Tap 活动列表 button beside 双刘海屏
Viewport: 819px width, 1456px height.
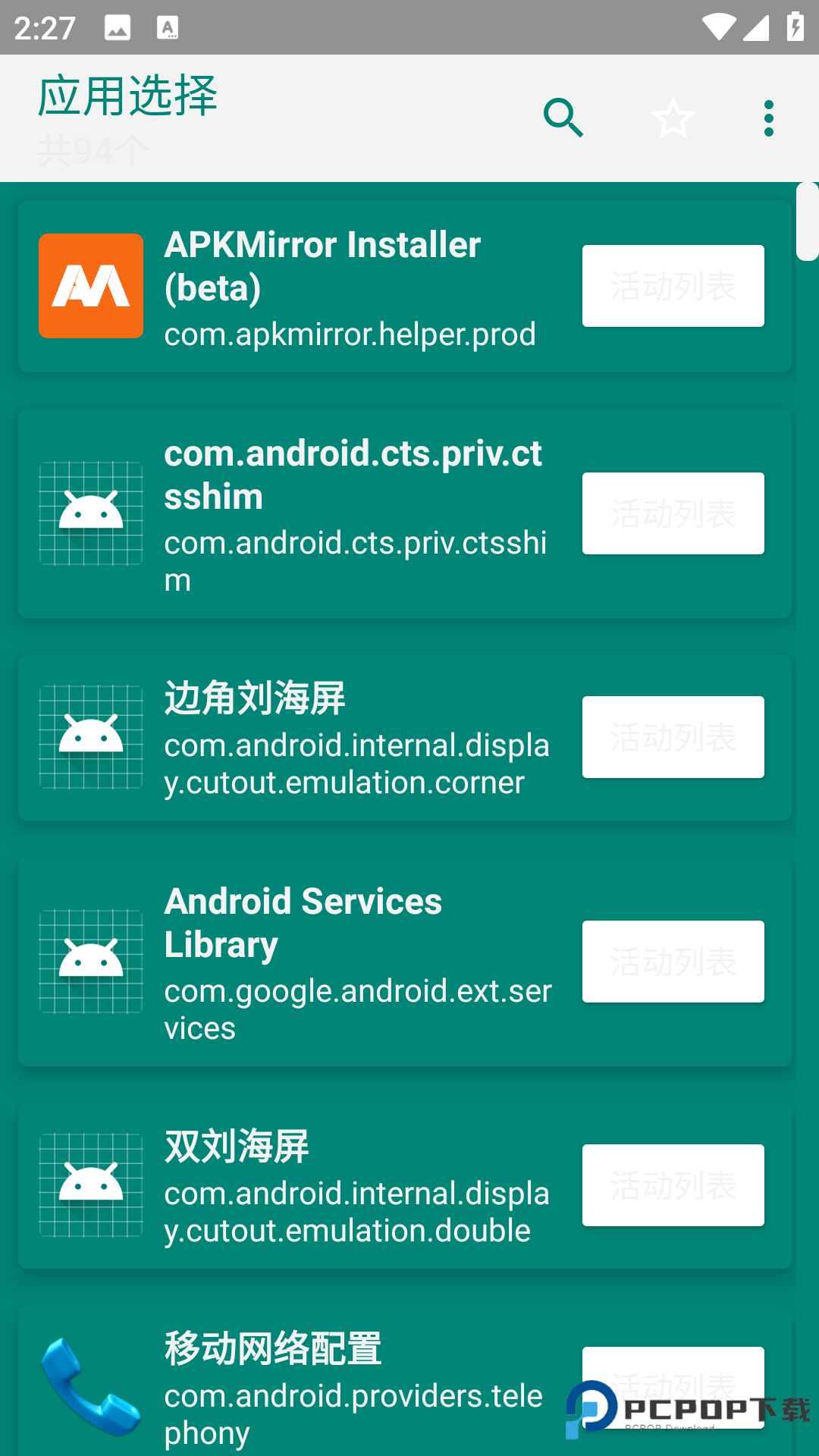click(673, 1185)
